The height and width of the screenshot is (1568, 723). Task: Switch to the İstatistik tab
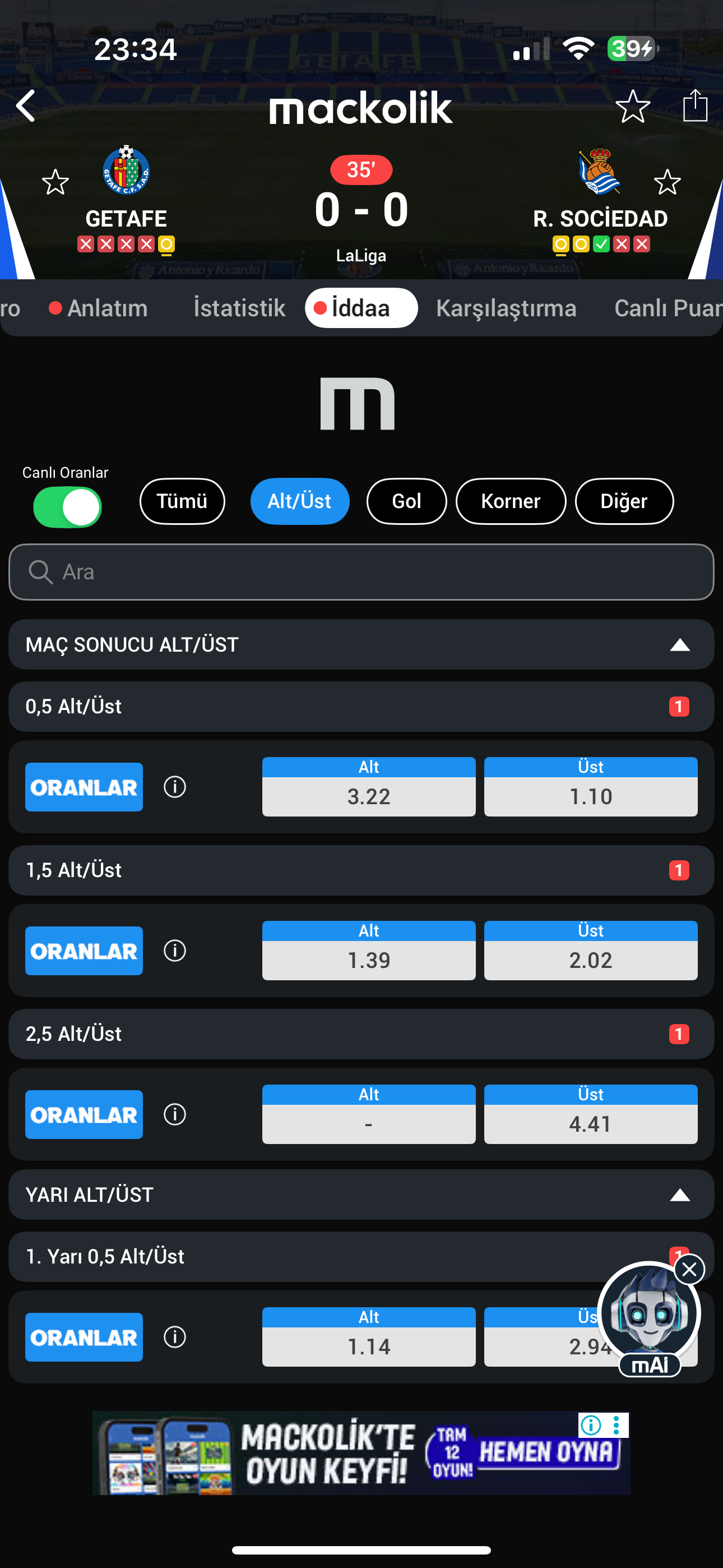coord(239,308)
